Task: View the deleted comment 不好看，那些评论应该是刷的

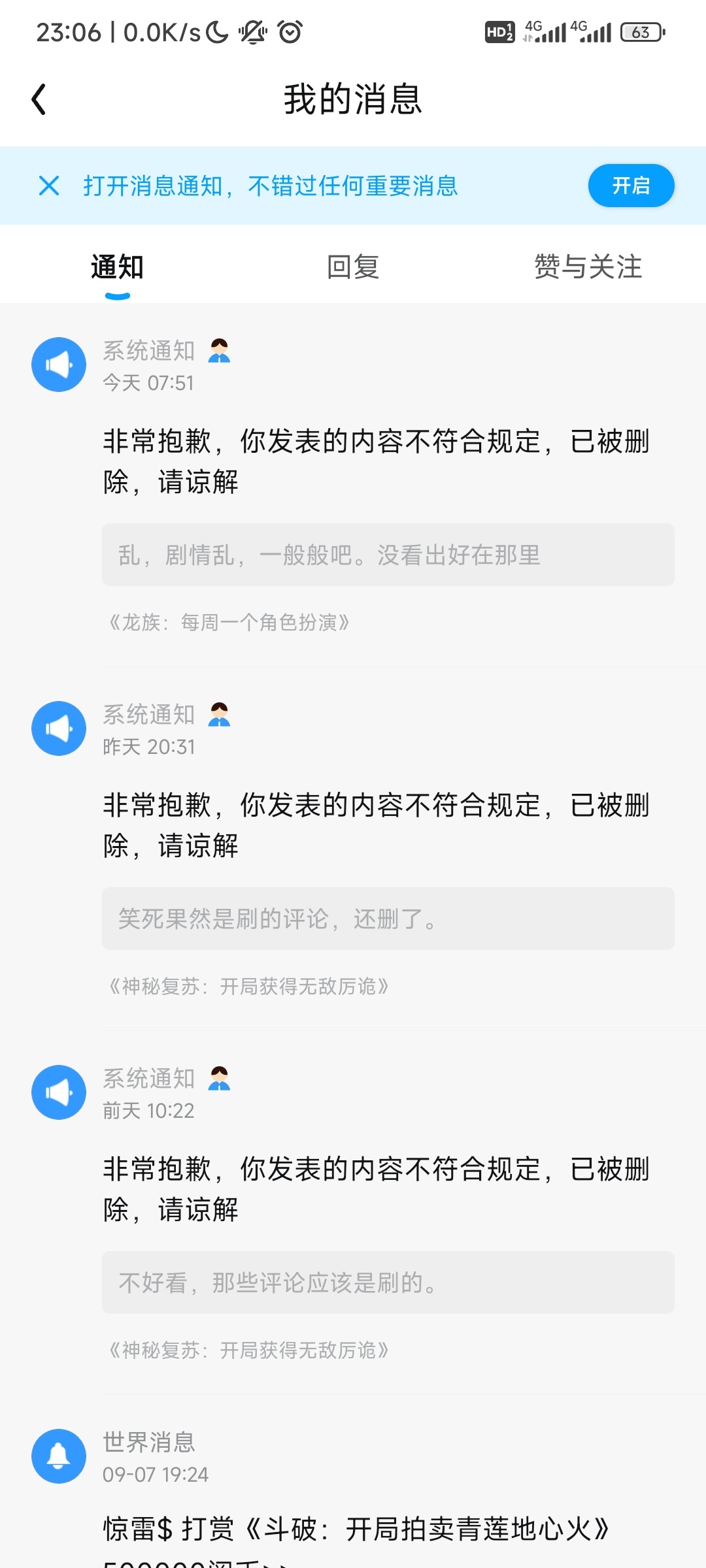Action: [x=388, y=1282]
